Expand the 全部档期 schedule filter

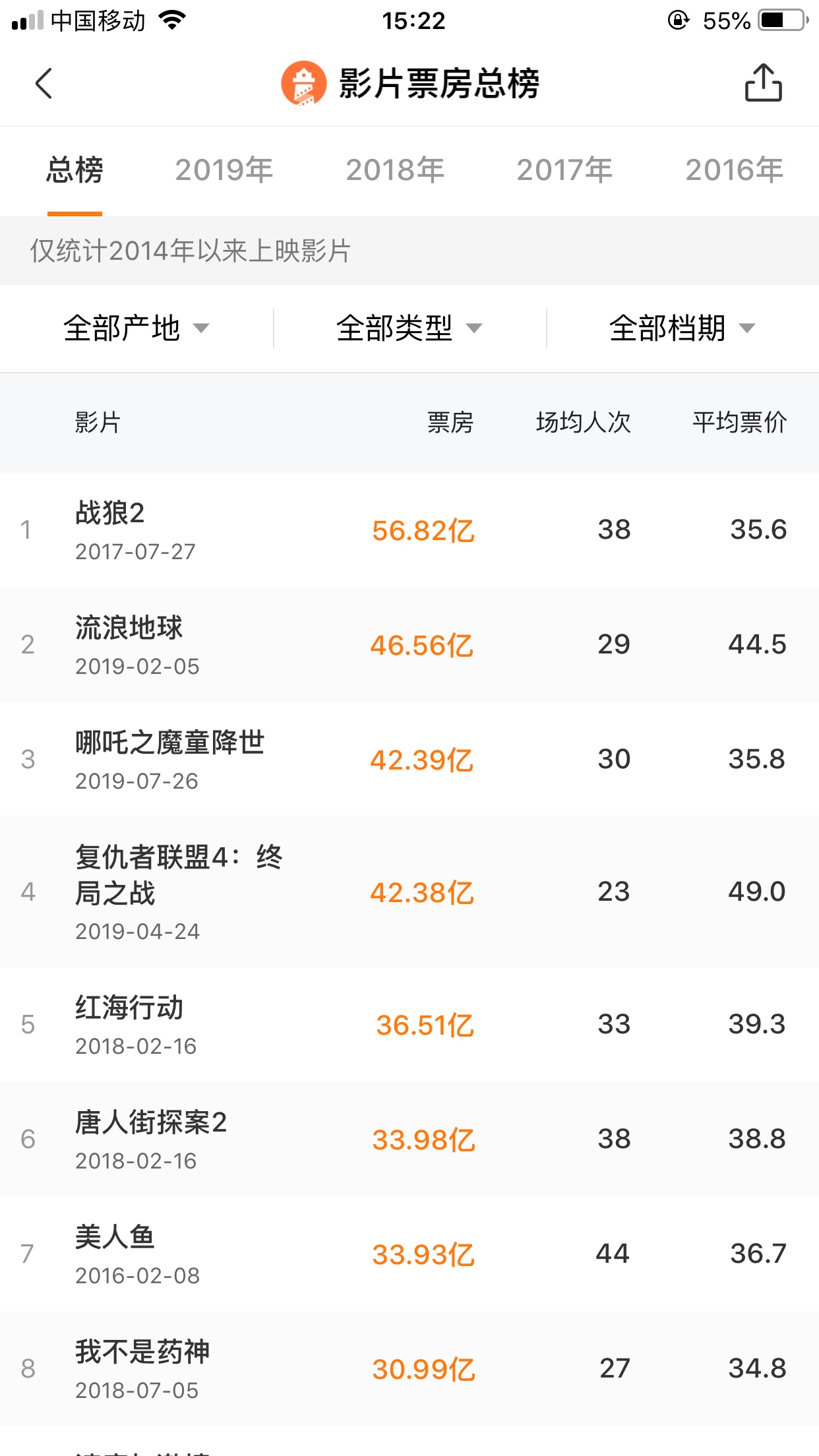[682, 328]
